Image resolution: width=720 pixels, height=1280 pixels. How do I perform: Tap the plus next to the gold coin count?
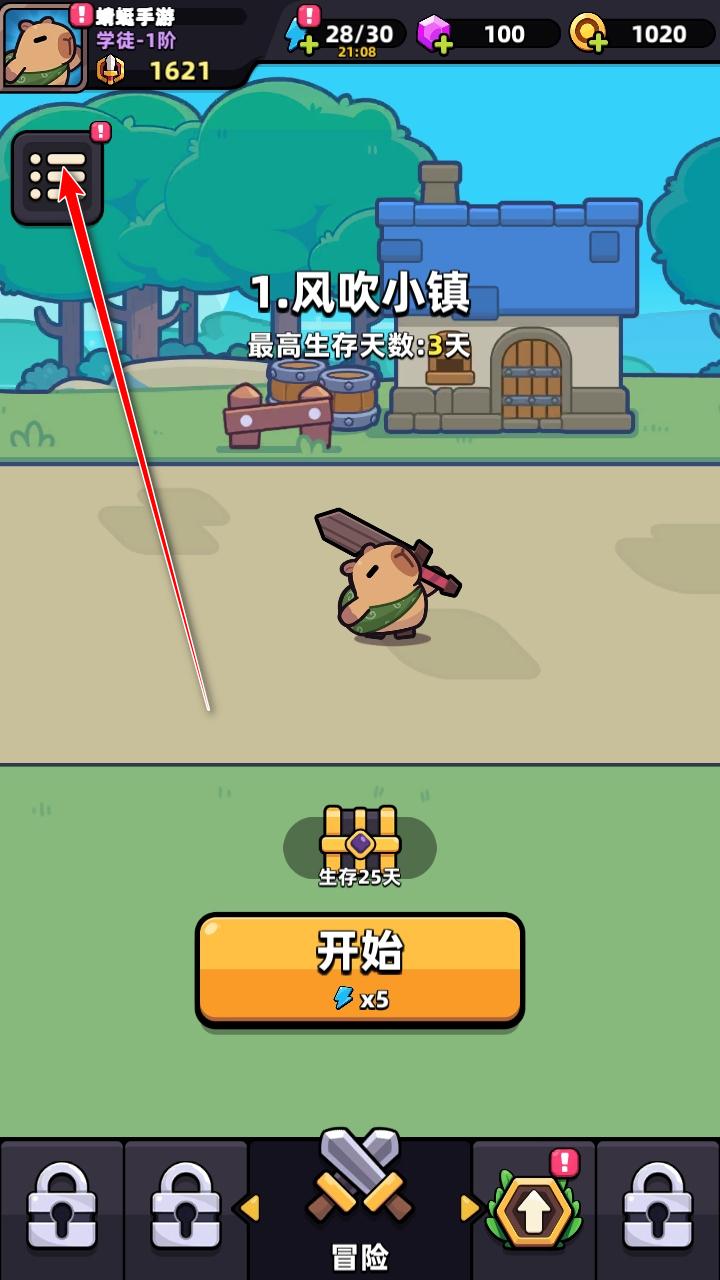point(598,42)
